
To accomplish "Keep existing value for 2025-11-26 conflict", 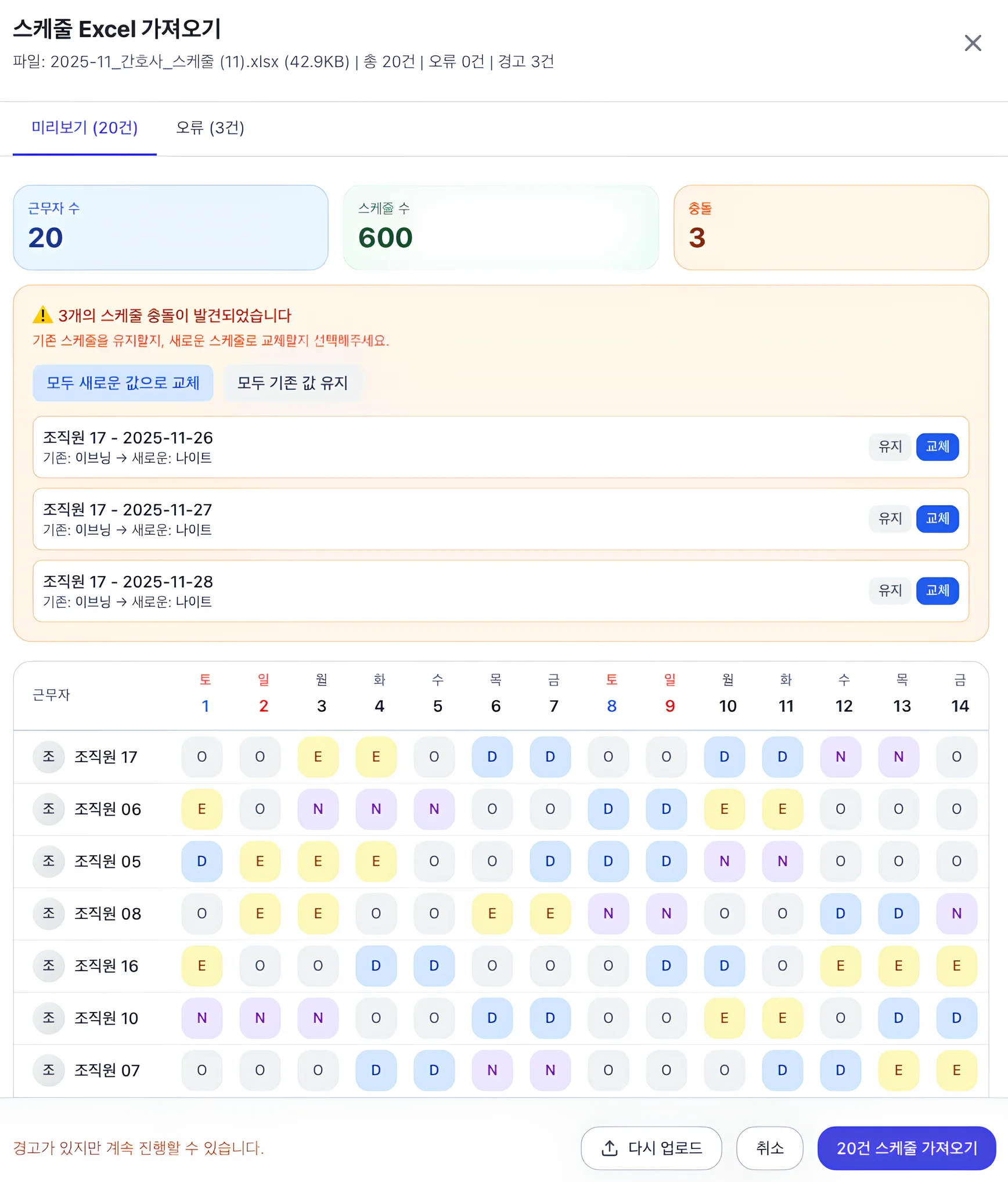I will pos(890,447).
